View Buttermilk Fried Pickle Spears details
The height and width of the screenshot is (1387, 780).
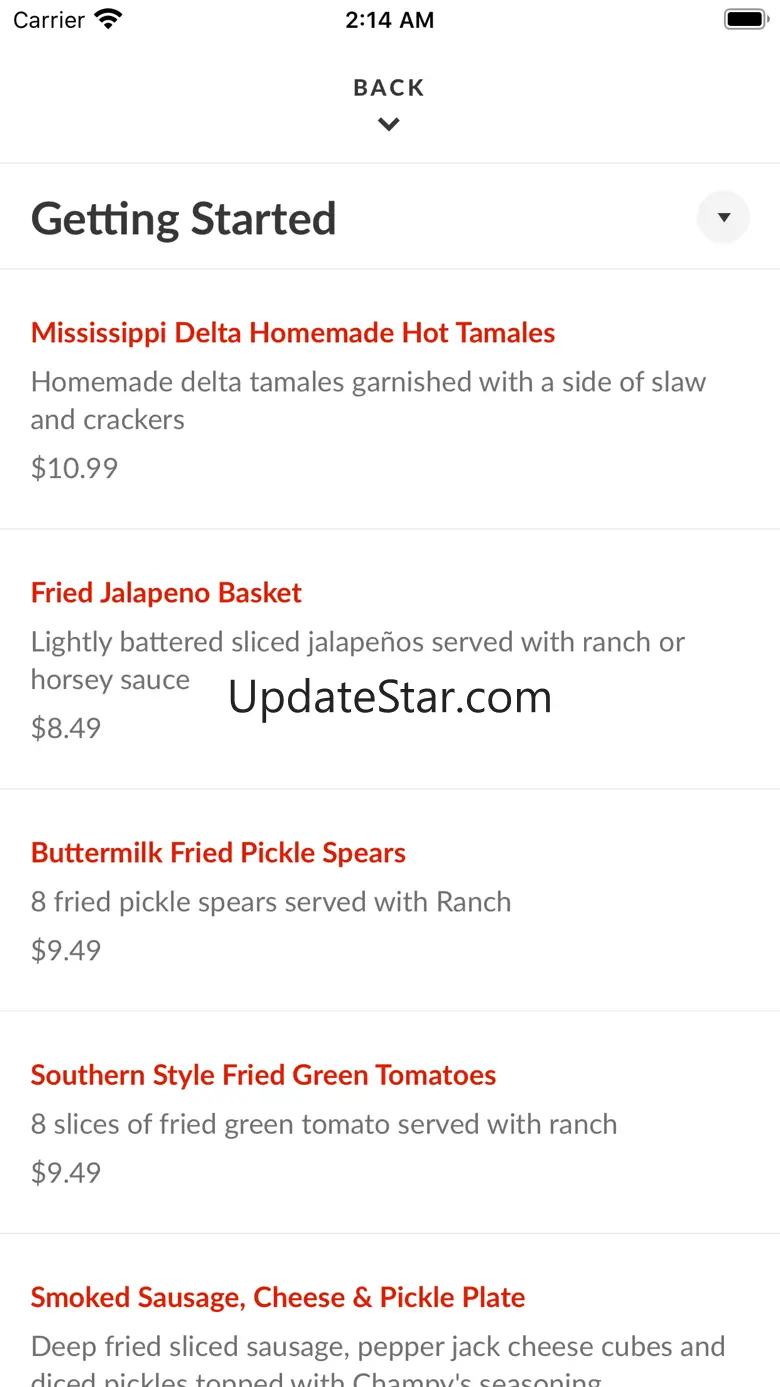pos(218,853)
